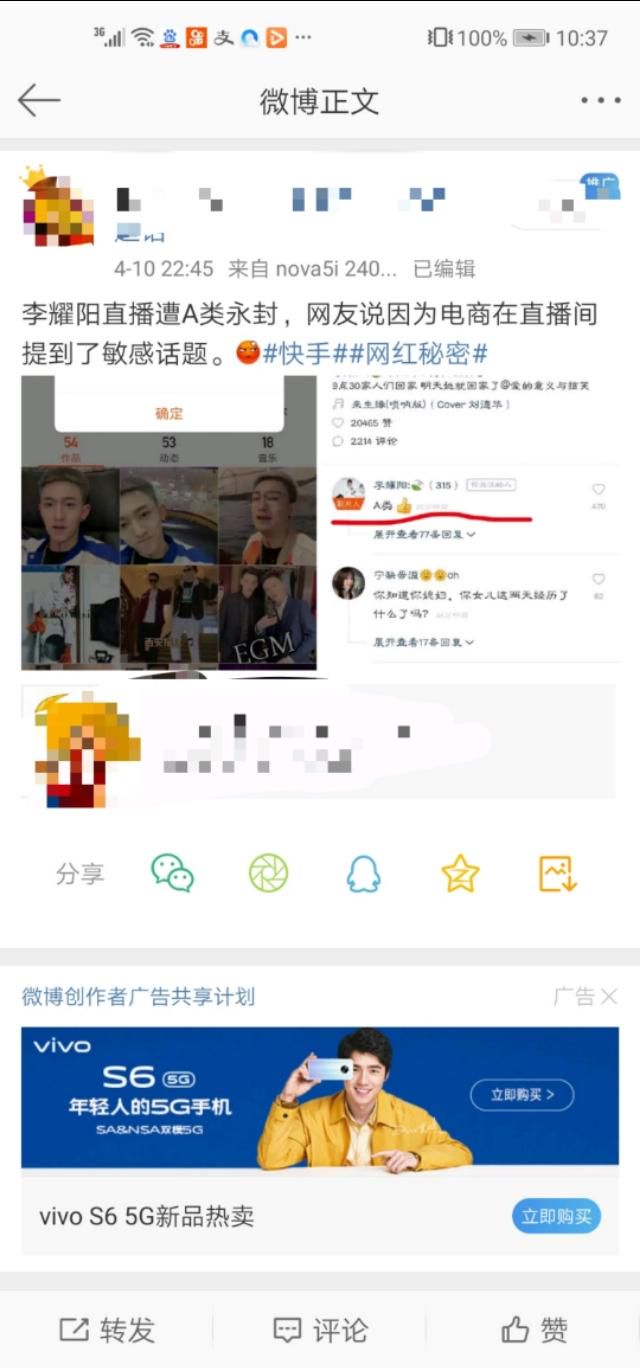Open the poster's pixelated avatar

click(x=57, y=207)
